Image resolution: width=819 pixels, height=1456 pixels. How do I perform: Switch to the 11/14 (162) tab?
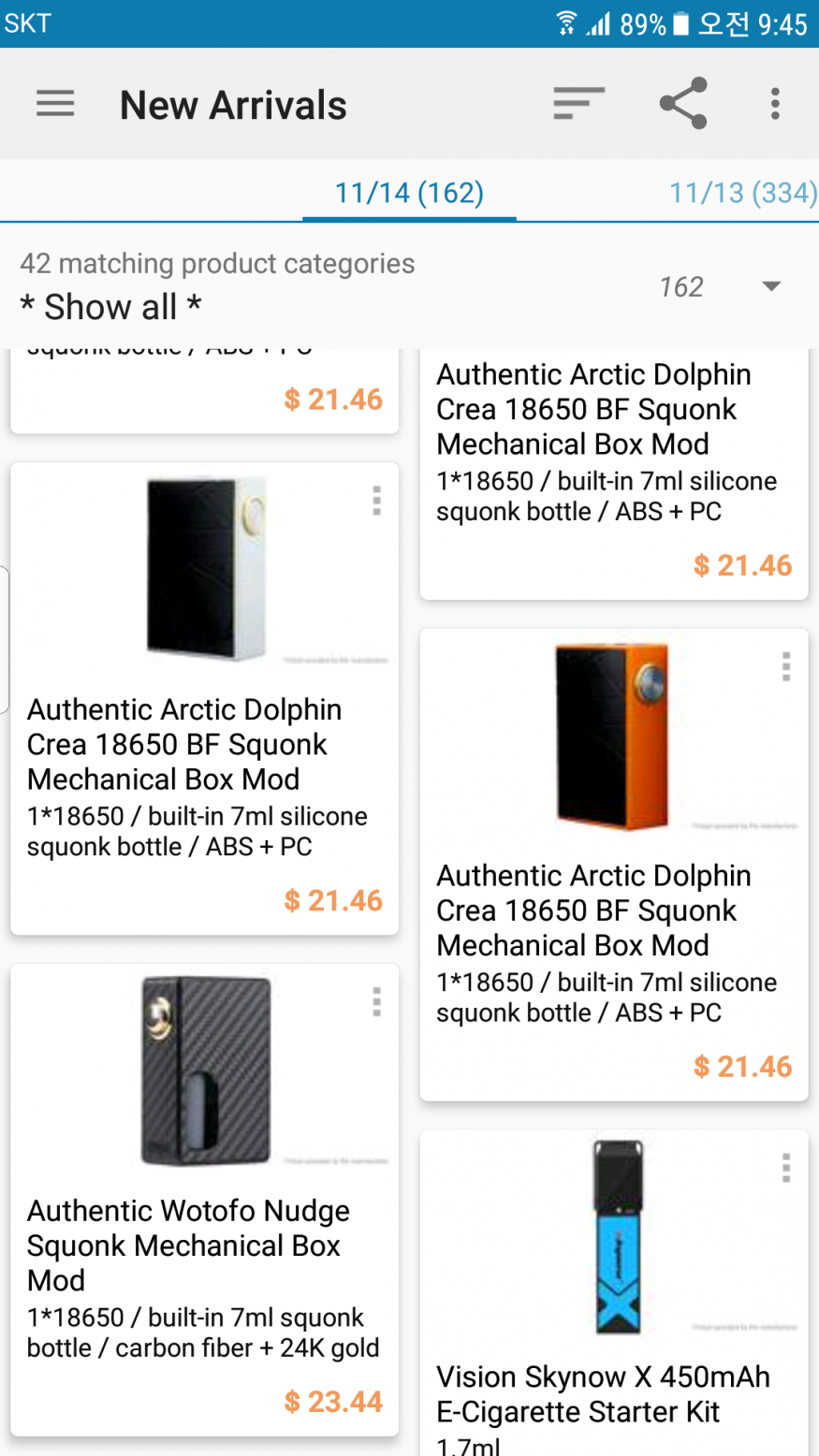[x=409, y=193]
